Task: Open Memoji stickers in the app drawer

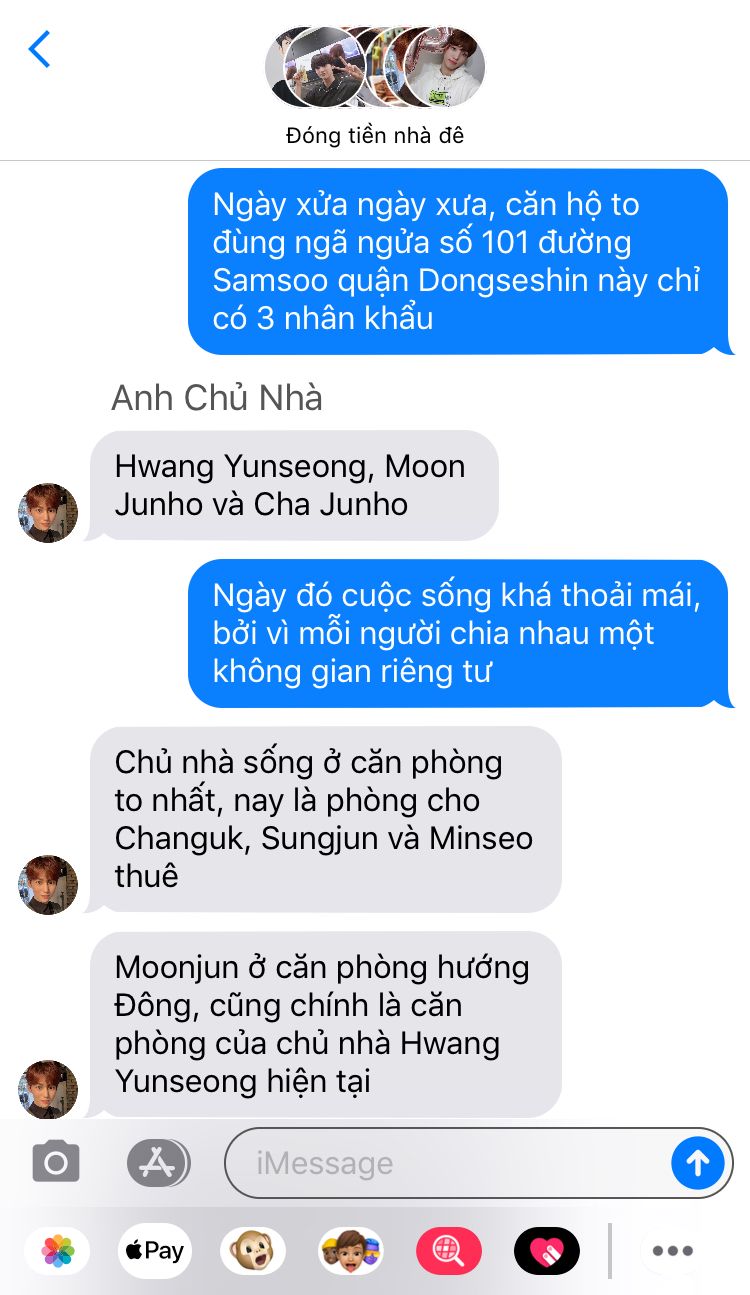Action: tap(351, 1250)
